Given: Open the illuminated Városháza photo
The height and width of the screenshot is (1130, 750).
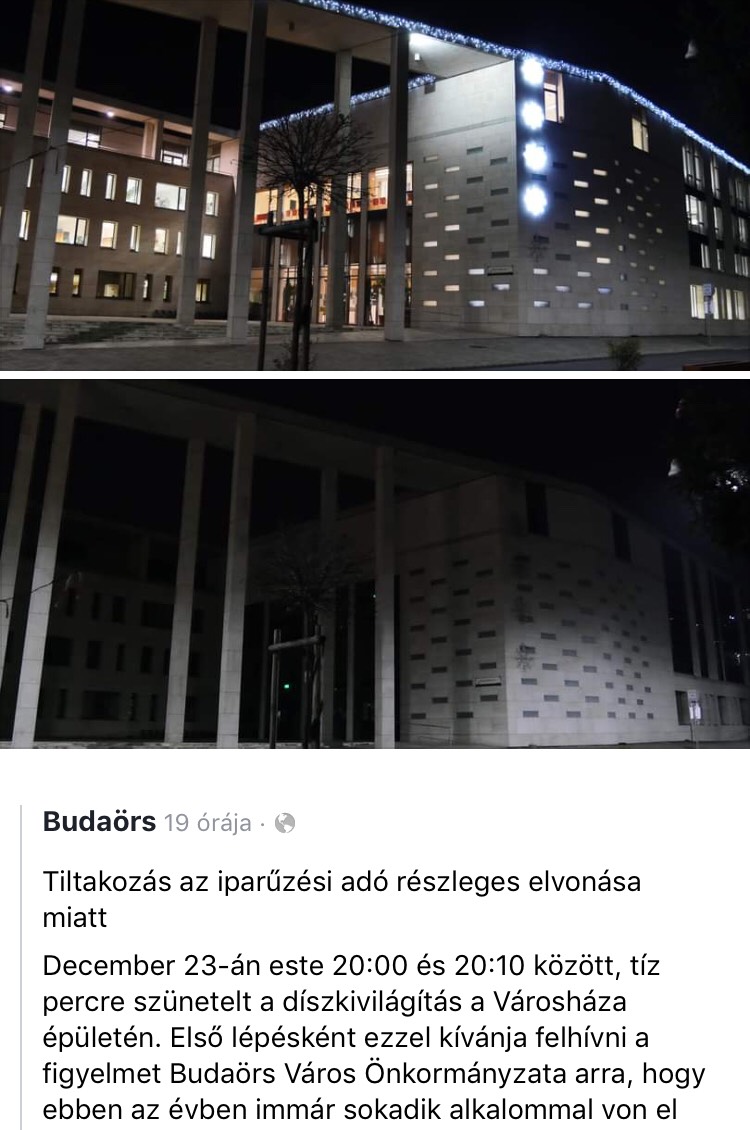Looking at the screenshot, I should click(x=375, y=185).
